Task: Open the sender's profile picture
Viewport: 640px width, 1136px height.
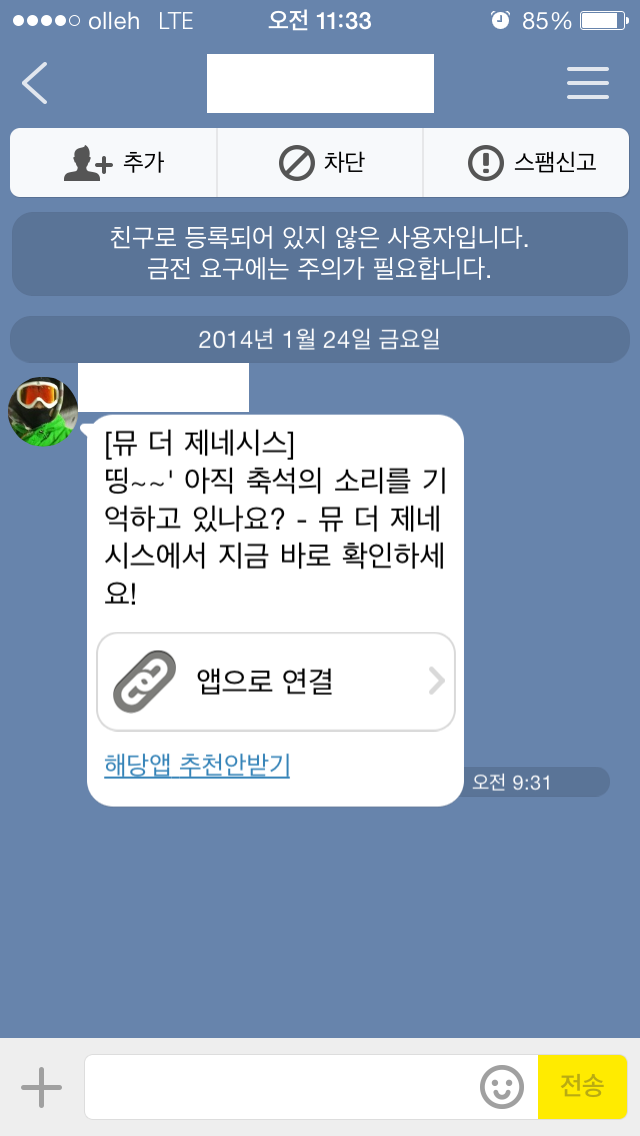Action: pos(43,412)
